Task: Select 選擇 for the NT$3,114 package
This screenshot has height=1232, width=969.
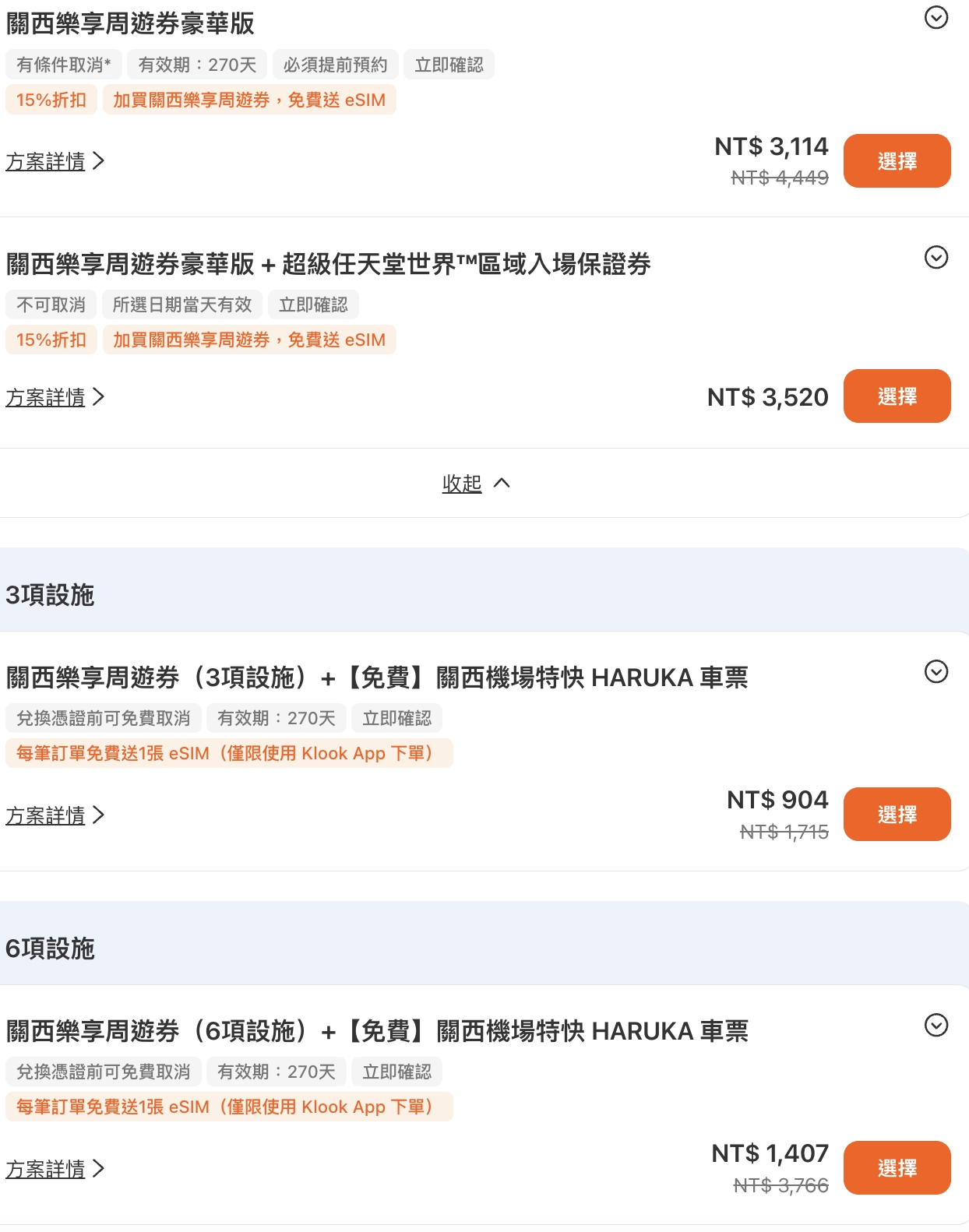Action: coord(897,160)
